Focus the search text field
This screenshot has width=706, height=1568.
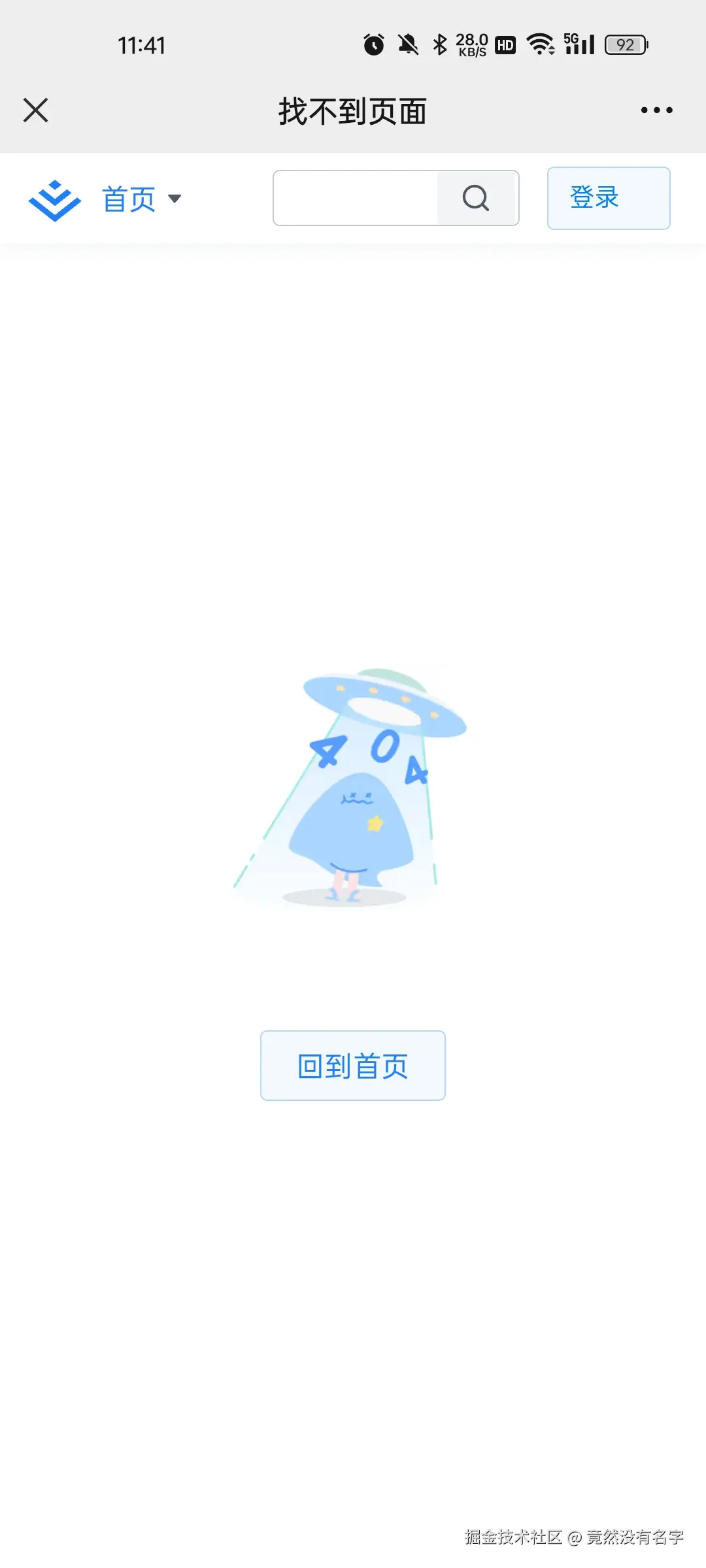coord(356,198)
